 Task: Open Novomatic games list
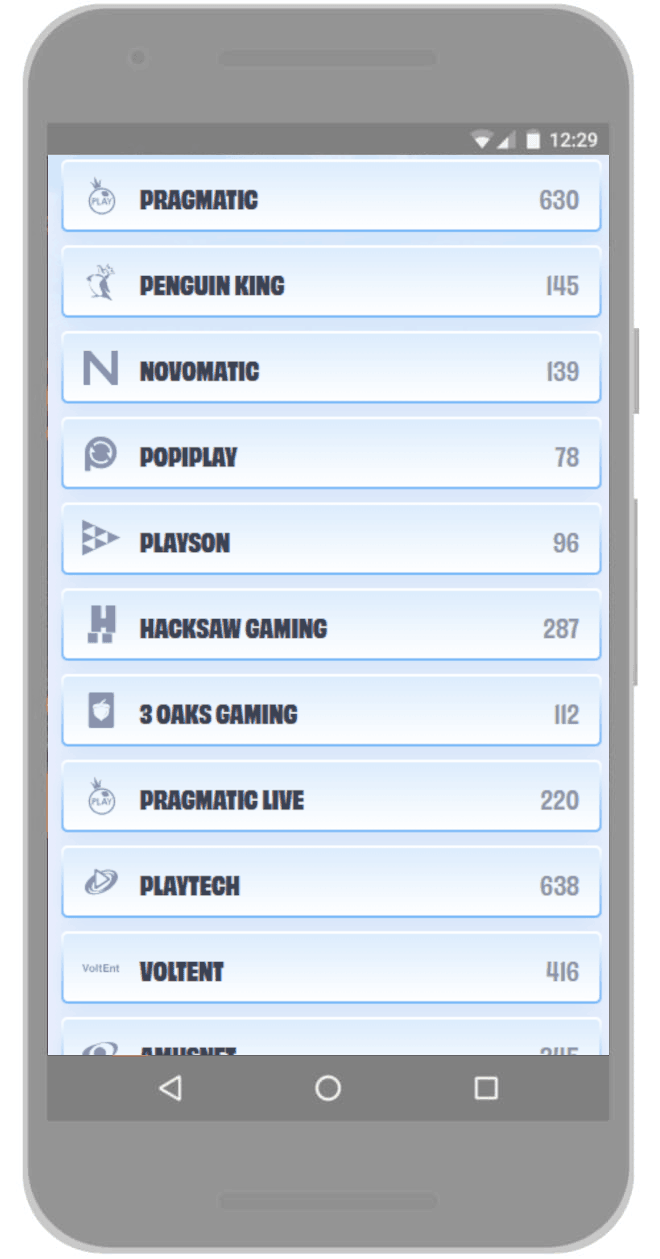(330, 371)
